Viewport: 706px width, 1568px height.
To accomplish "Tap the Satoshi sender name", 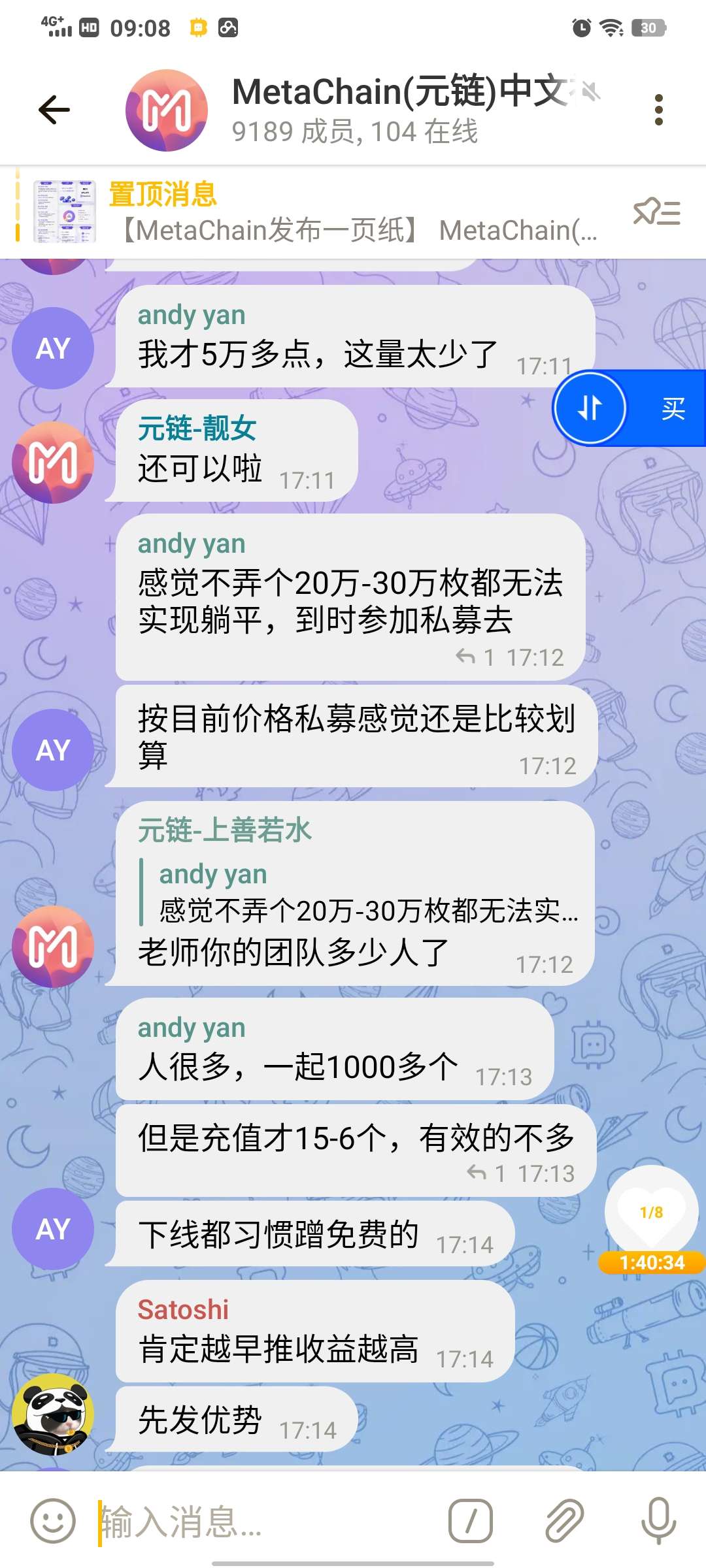I will (183, 1310).
